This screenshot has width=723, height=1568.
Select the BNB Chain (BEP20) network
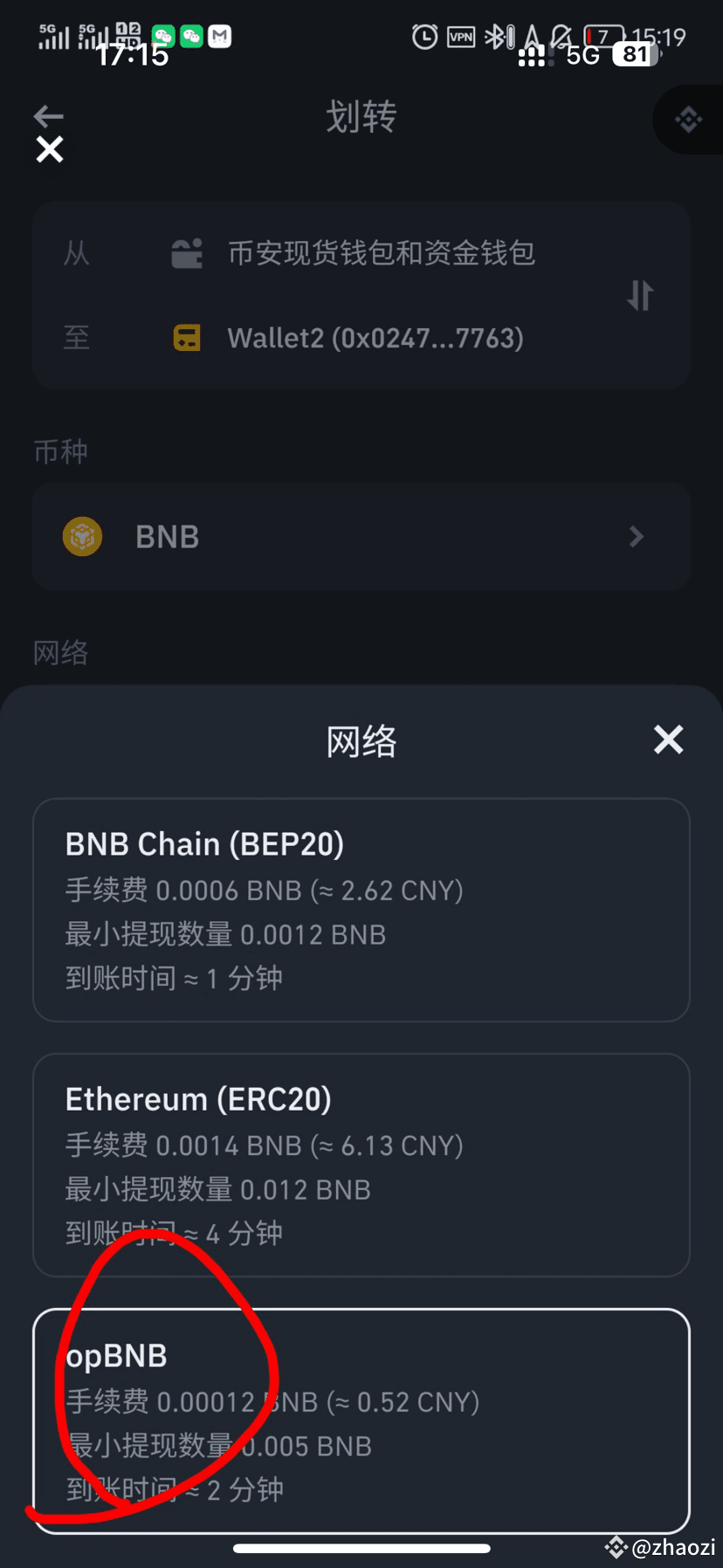coord(361,910)
